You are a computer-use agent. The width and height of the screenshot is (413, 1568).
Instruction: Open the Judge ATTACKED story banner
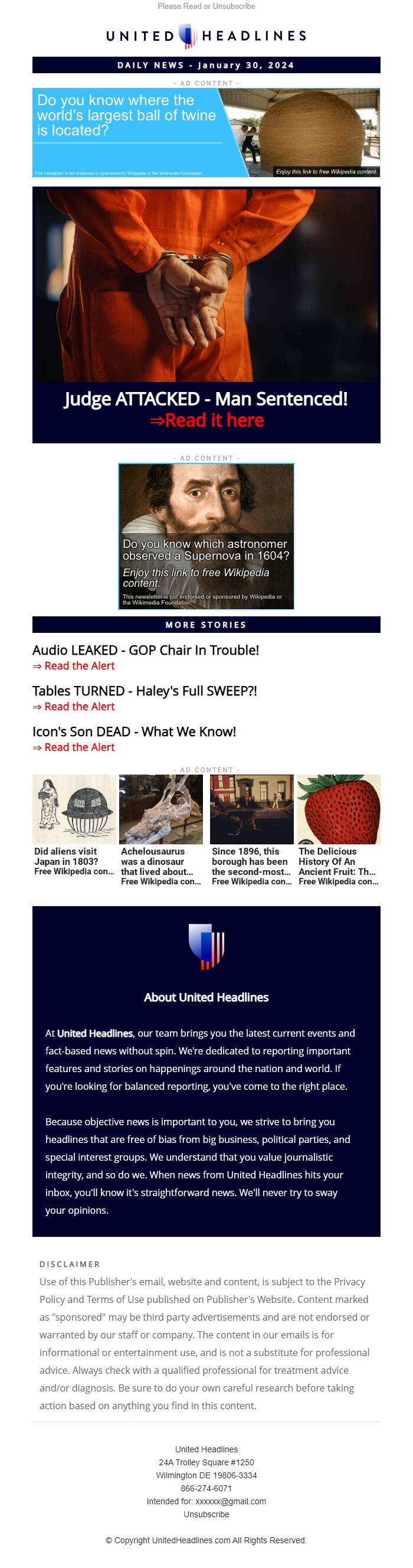(x=206, y=285)
